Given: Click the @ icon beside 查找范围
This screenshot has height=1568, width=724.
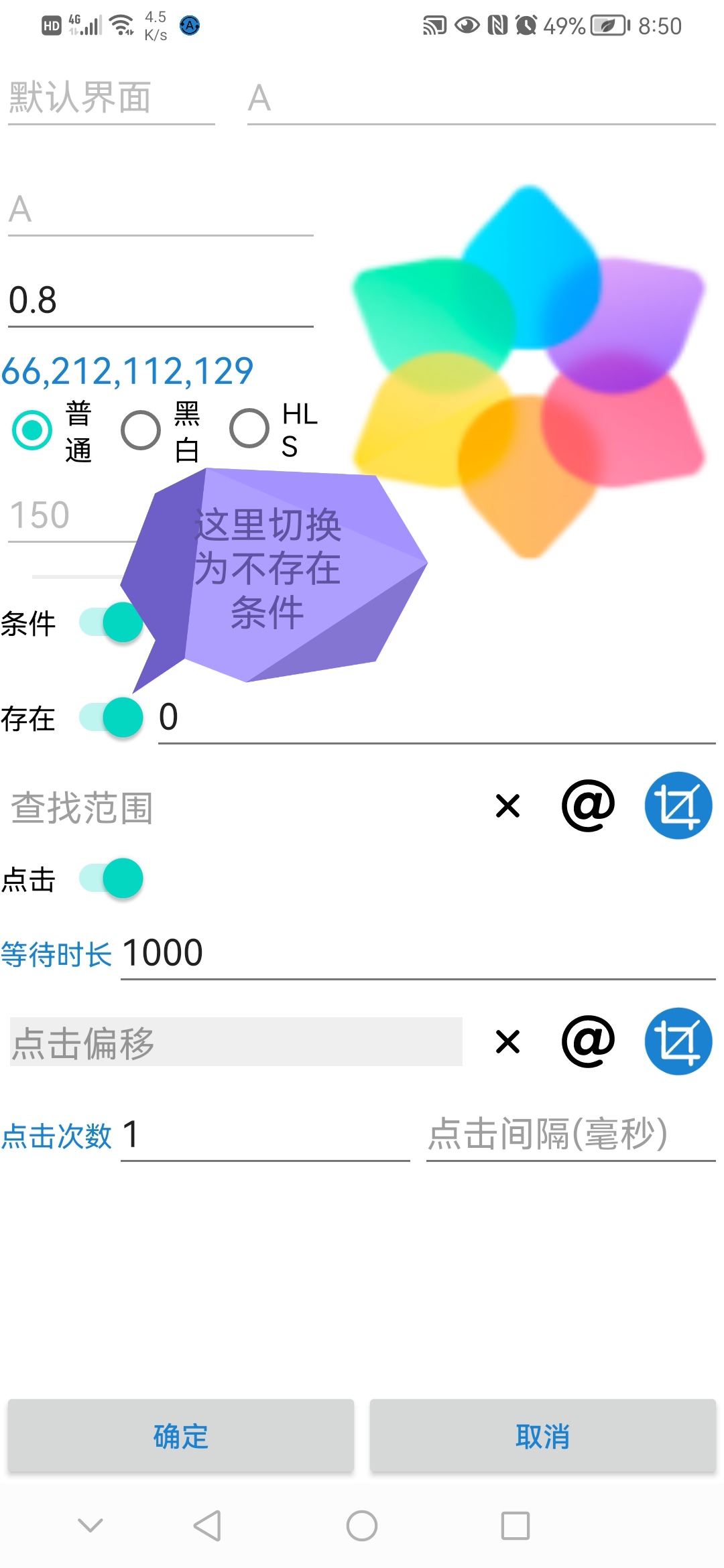Looking at the screenshot, I should click(x=589, y=805).
